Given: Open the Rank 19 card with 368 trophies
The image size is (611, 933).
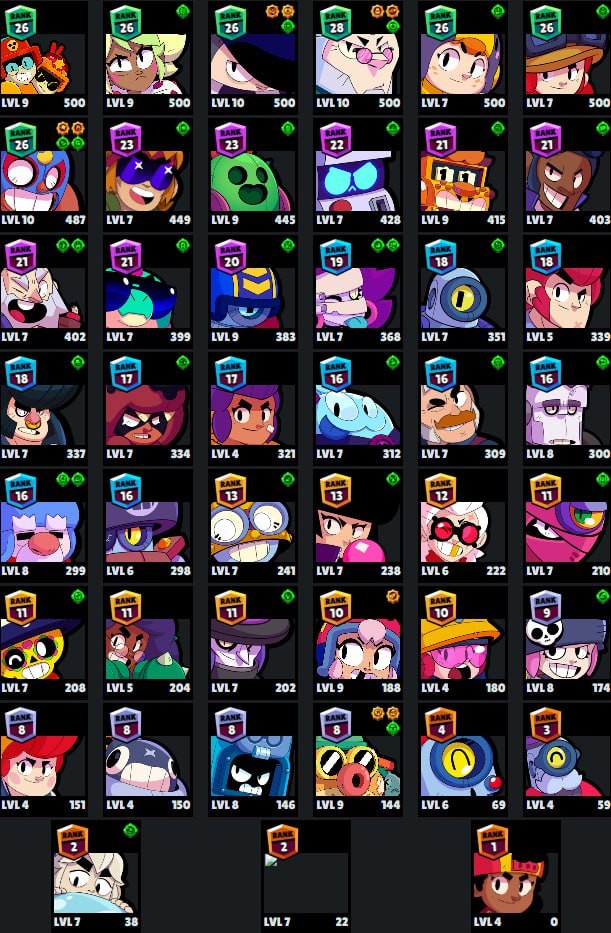Looking at the screenshot, I should [358, 290].
